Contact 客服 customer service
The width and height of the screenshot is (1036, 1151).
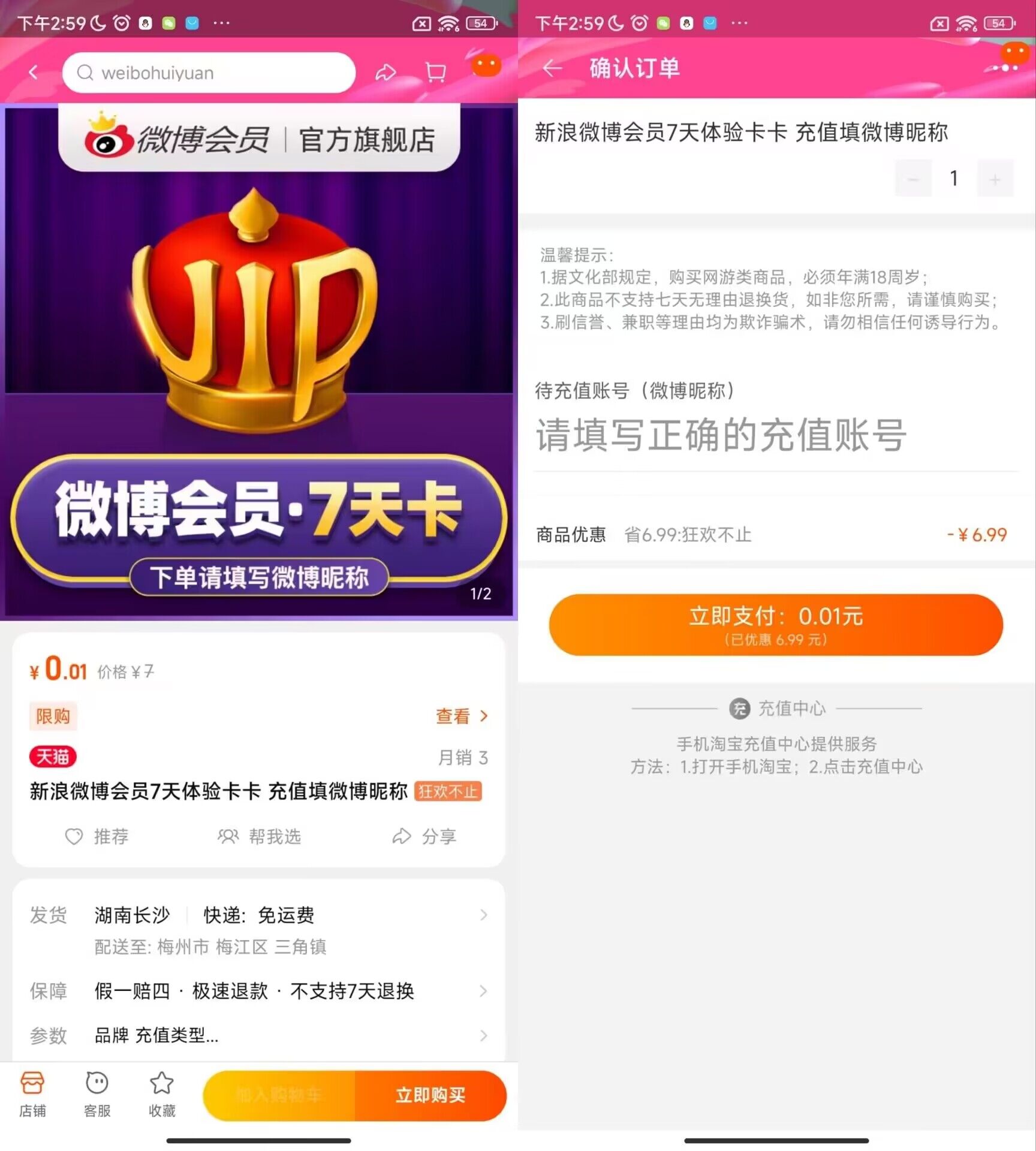pyautogui.click(x=97, y=1095)
